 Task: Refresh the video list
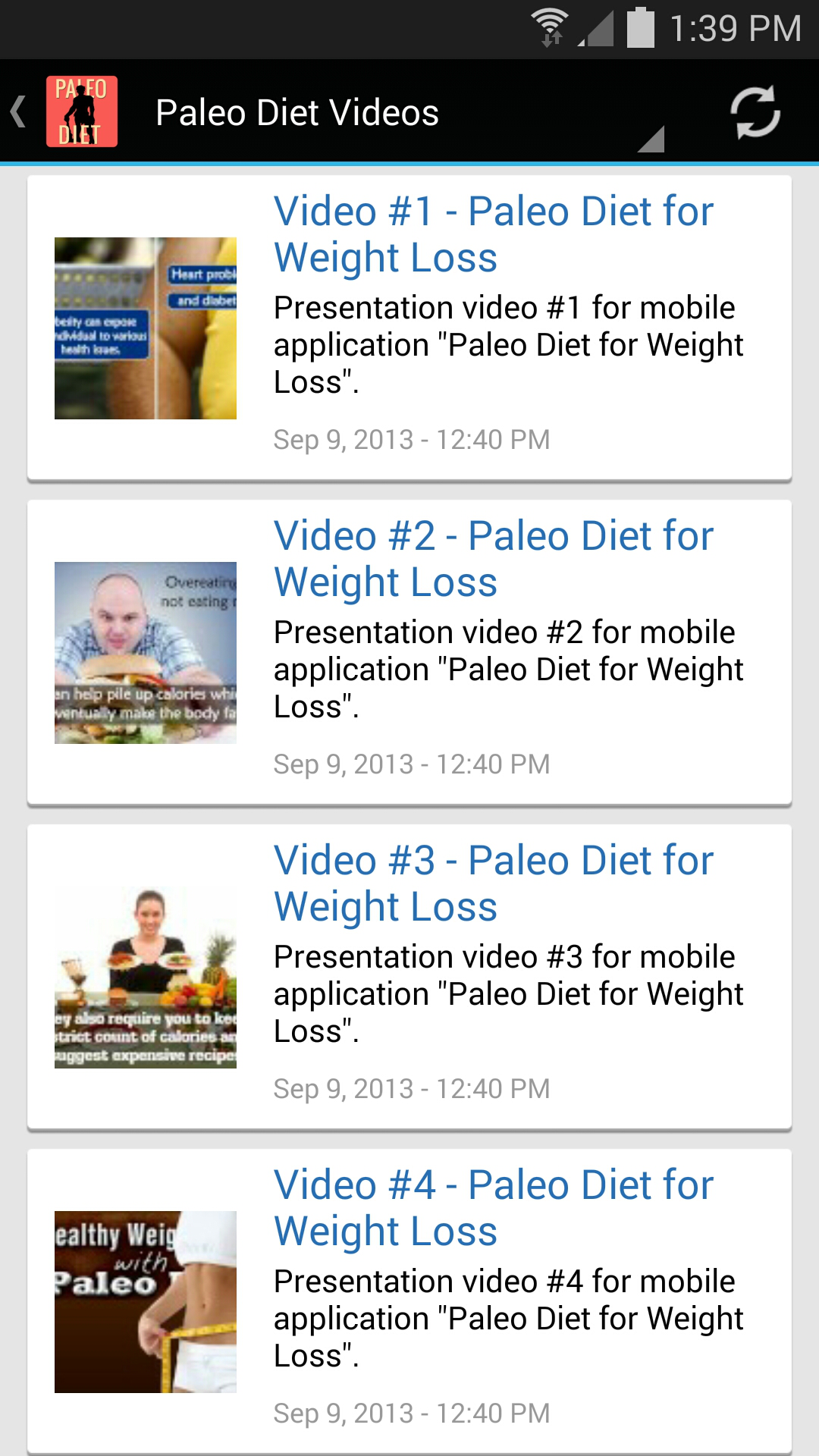(x=755, y=112)
